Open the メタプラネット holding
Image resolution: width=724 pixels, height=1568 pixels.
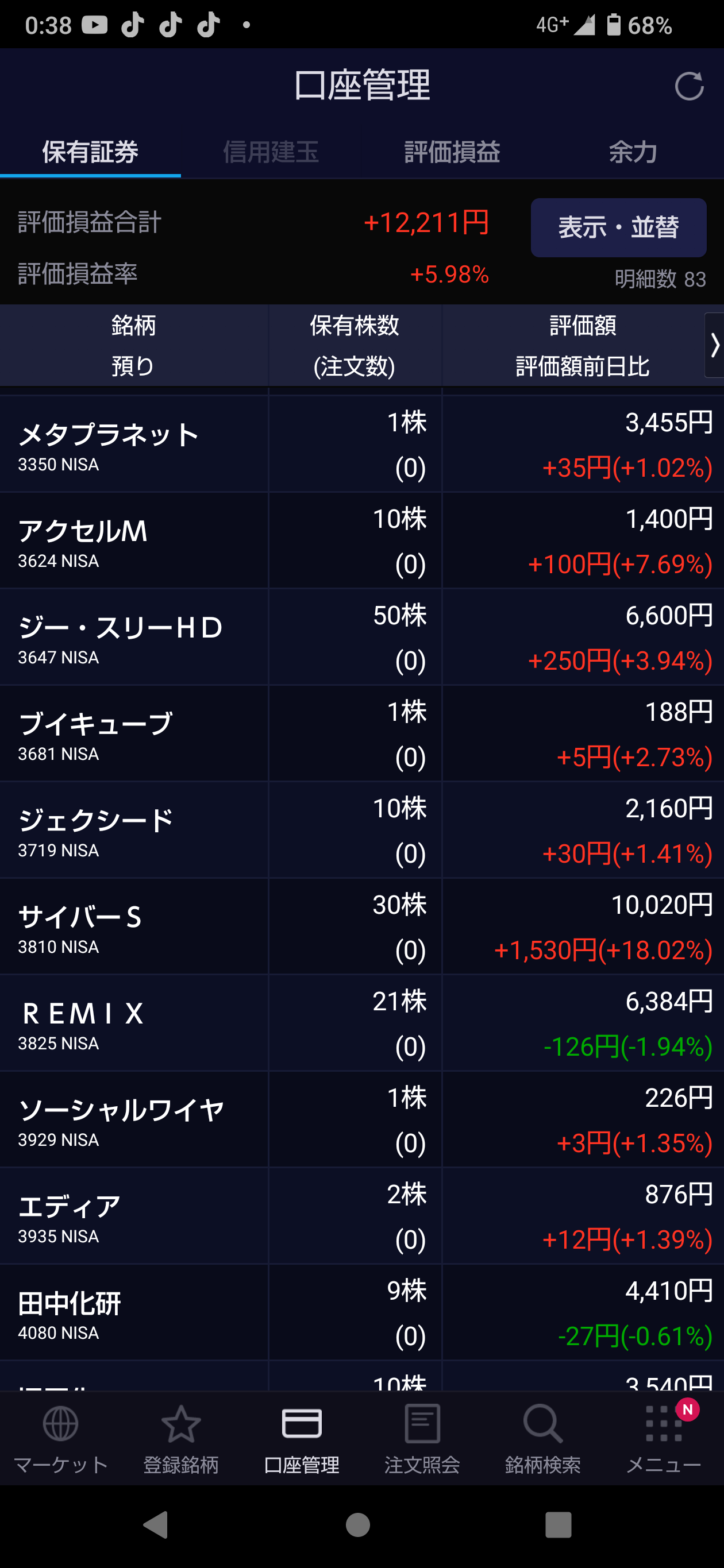click(361, 445)
